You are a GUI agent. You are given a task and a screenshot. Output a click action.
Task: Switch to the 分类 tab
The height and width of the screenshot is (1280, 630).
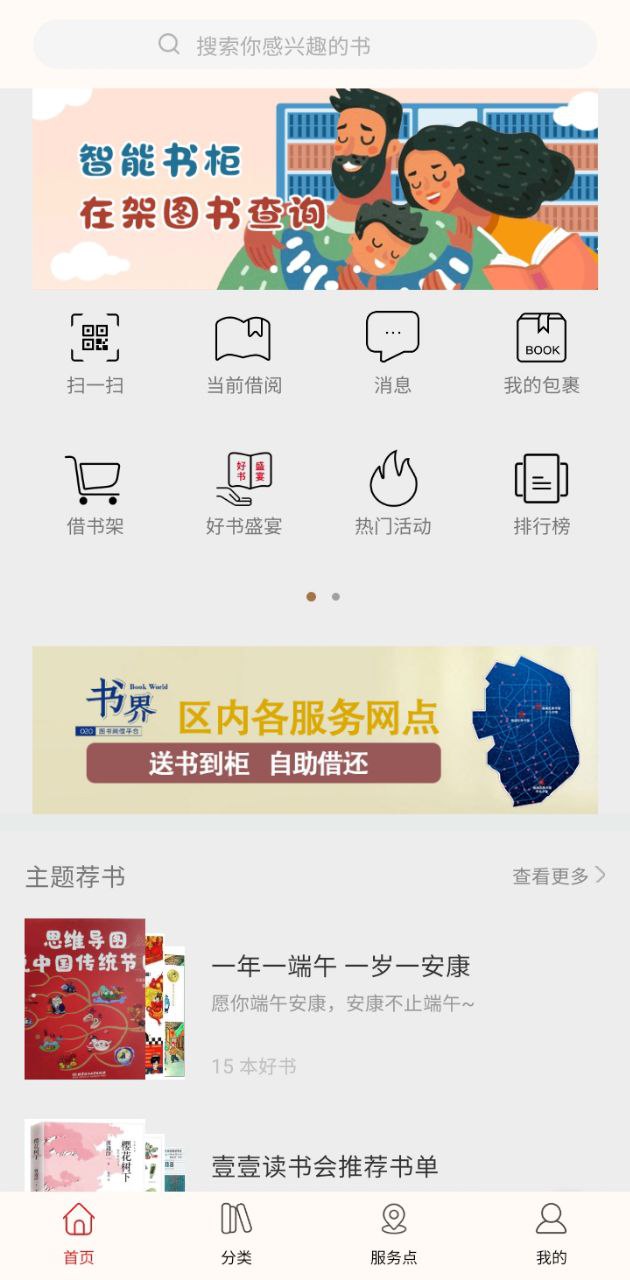tap(236, 1234)
